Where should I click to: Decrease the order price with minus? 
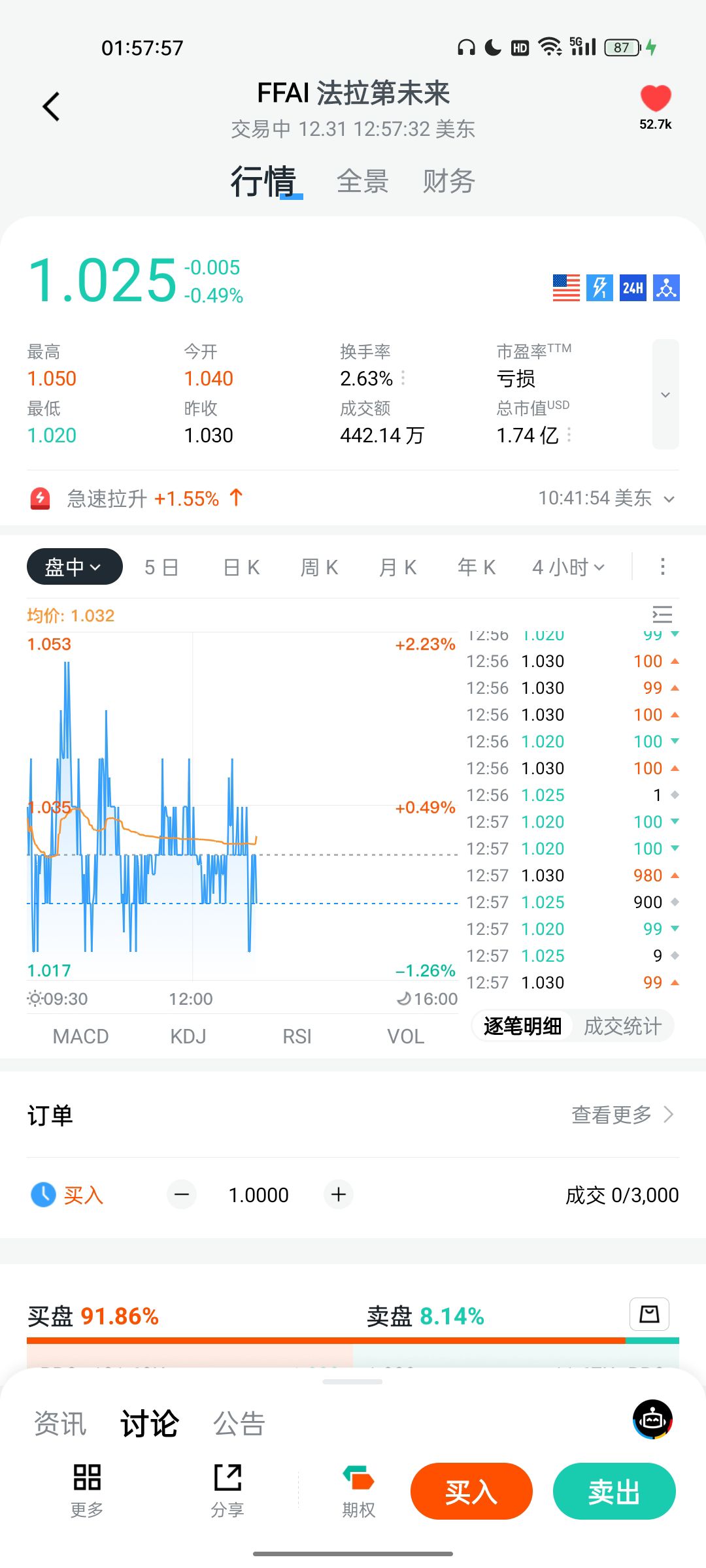tap(182, 1195)
